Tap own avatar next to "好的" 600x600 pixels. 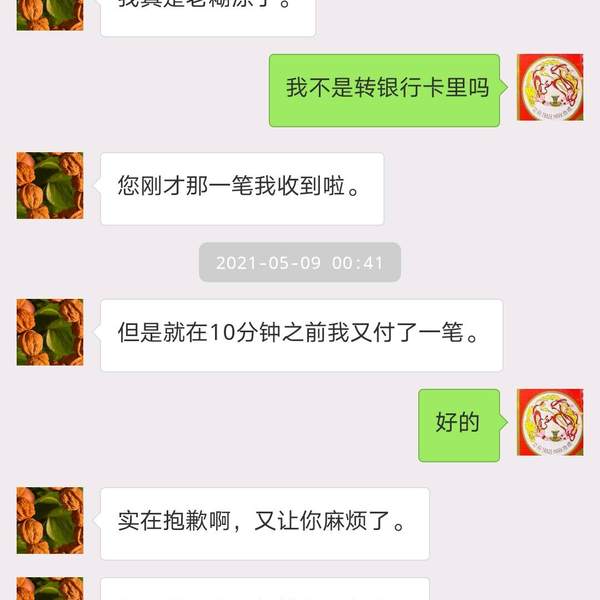[549, 422]
